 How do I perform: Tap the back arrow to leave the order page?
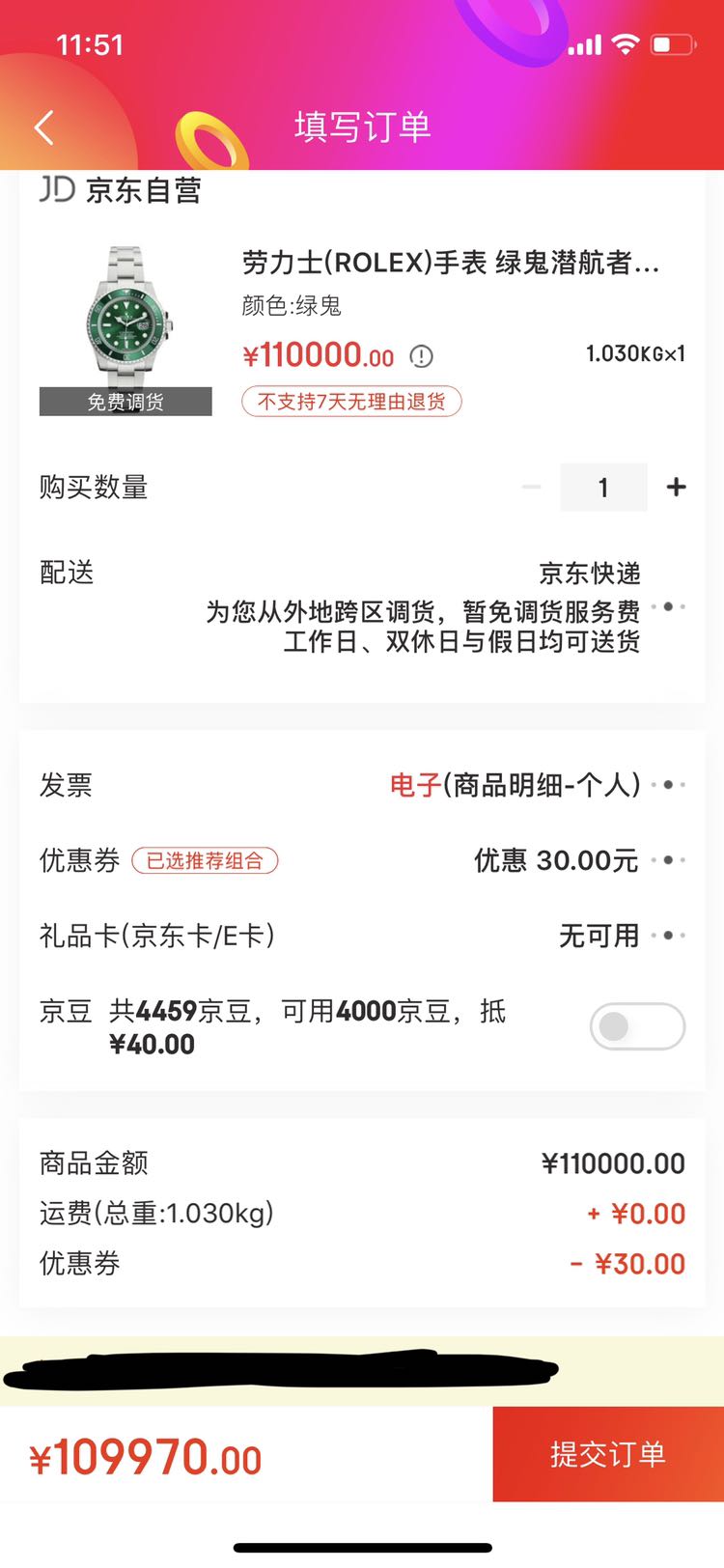[42, 126]
